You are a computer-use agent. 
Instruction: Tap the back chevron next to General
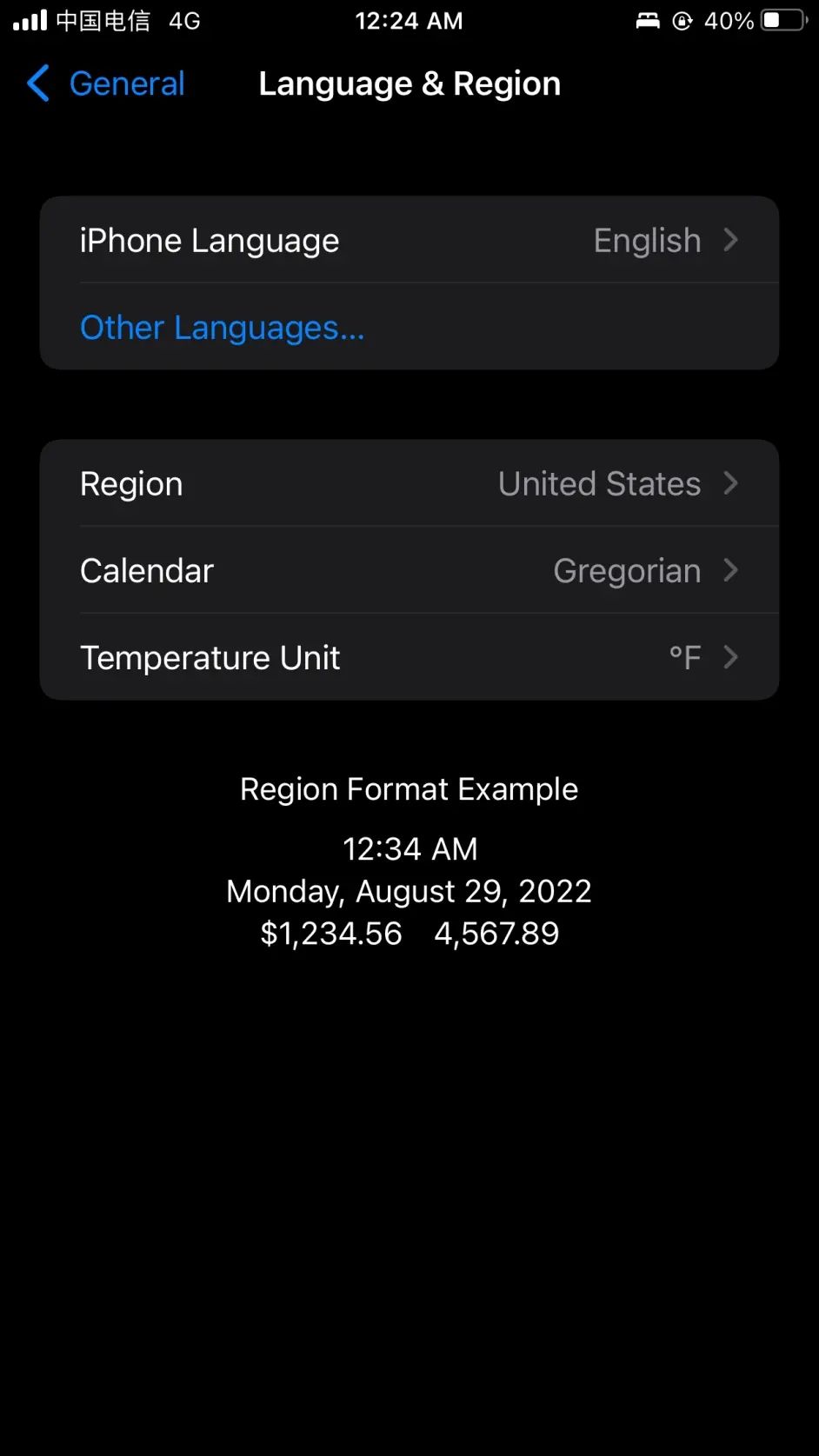click(36, 83)
